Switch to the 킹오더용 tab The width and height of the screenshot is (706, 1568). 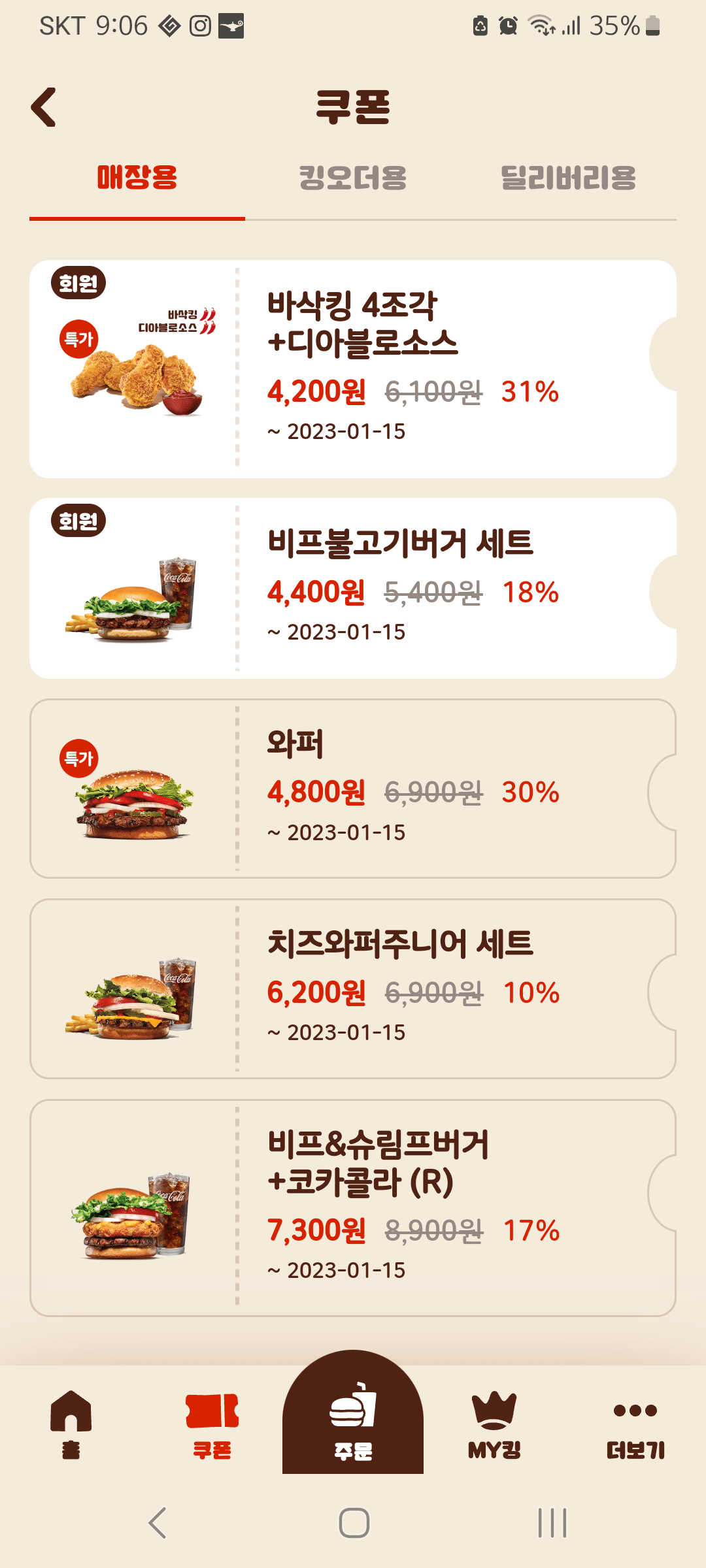pyautogui.click(x=353, y=178)
